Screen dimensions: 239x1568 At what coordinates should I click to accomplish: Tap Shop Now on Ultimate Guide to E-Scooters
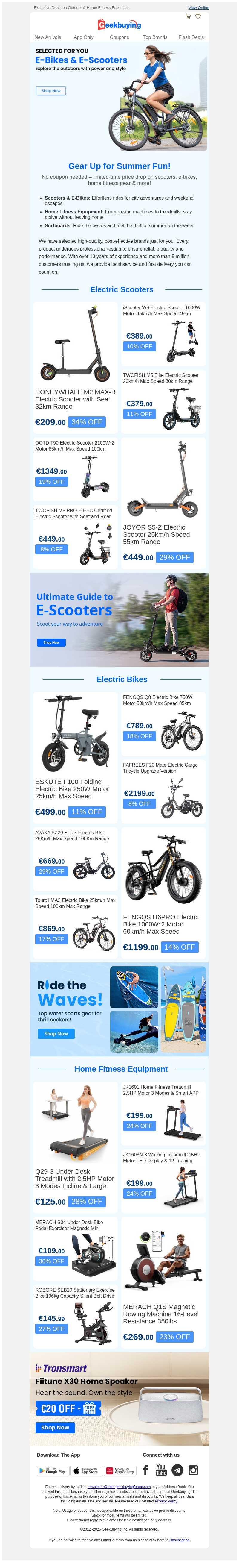click(51, 642)
